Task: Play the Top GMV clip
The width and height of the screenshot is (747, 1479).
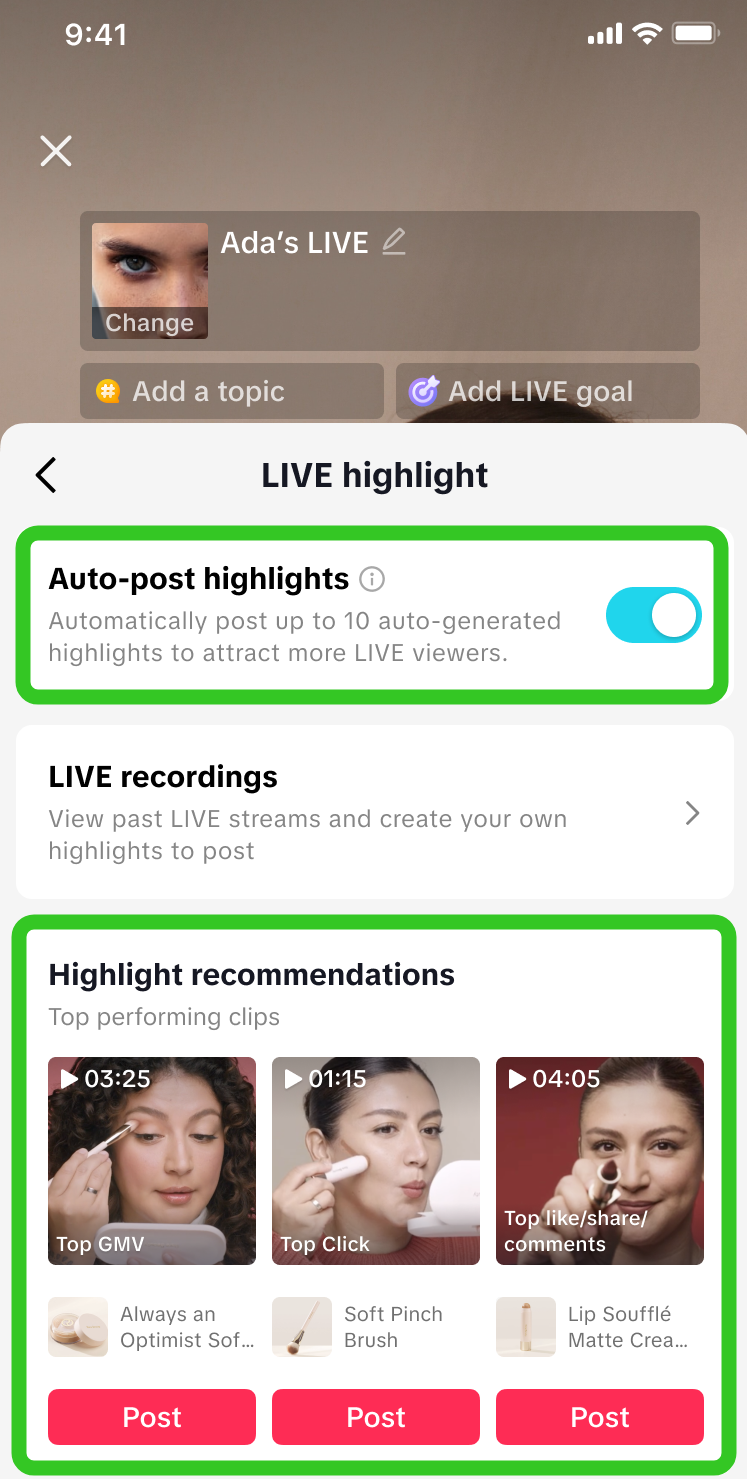Action: coord(152,1160)
